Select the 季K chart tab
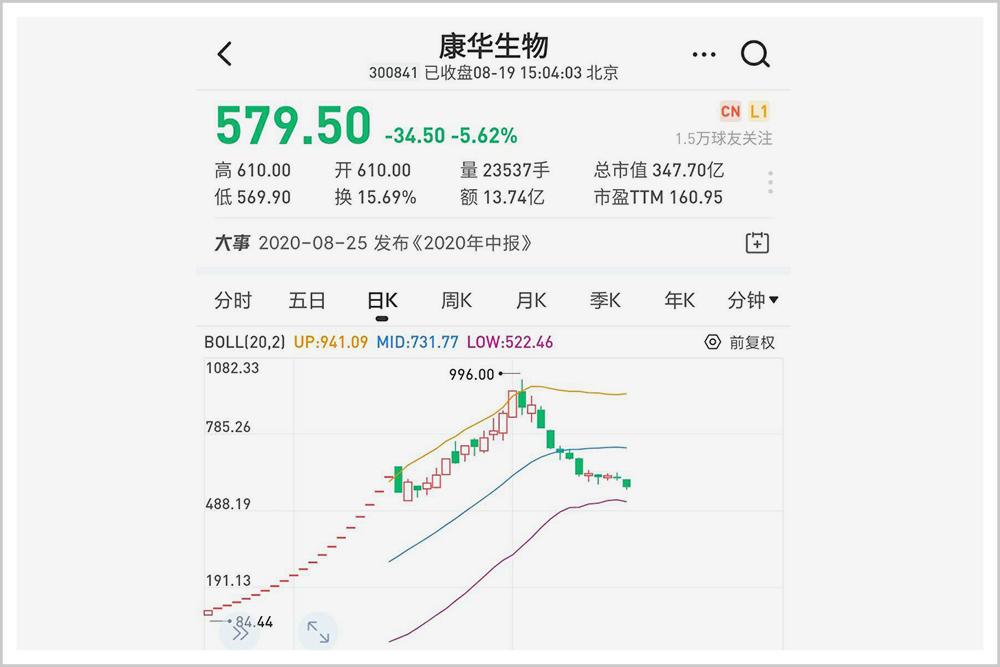 (x=605, y=300)
